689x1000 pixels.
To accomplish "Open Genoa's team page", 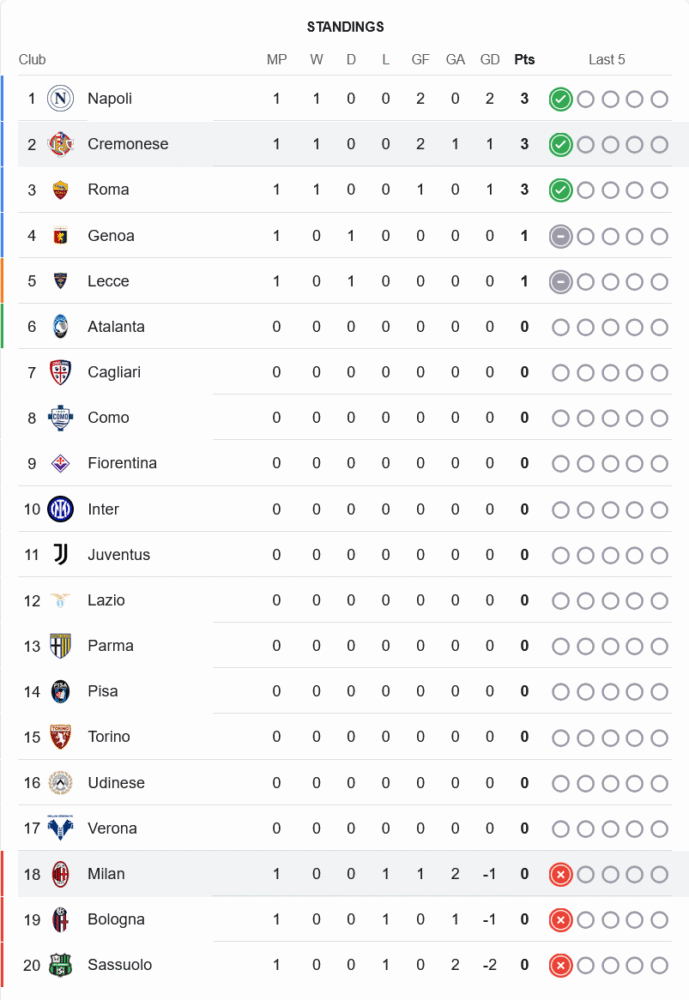I will pos(110,236).
